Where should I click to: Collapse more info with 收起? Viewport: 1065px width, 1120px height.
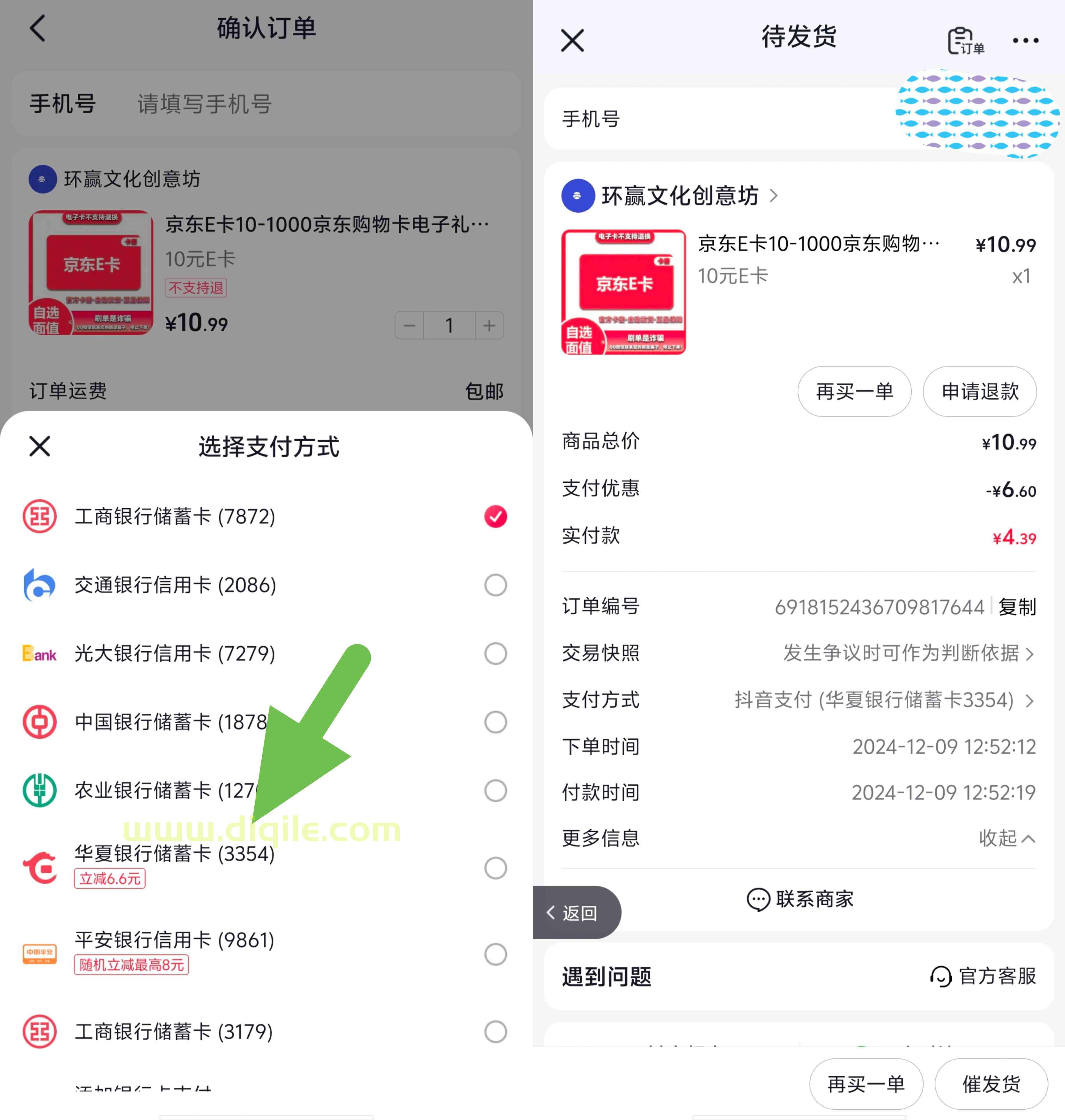tap(1007, 838)
